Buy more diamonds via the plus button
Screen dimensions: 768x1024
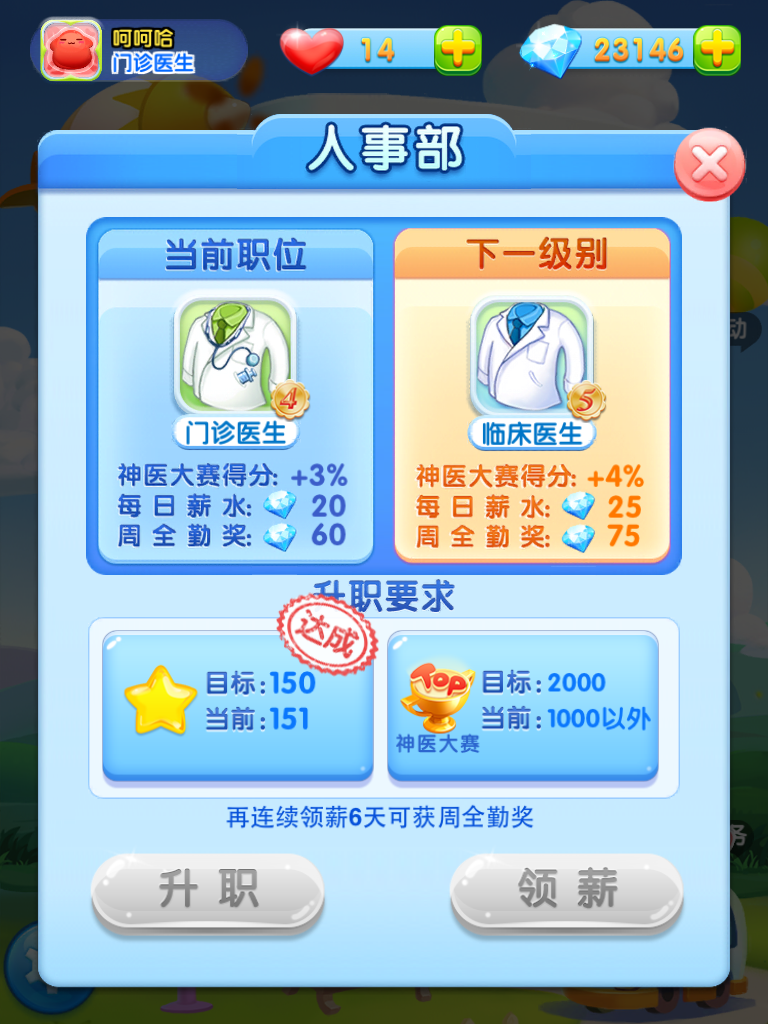coord(717,49)
